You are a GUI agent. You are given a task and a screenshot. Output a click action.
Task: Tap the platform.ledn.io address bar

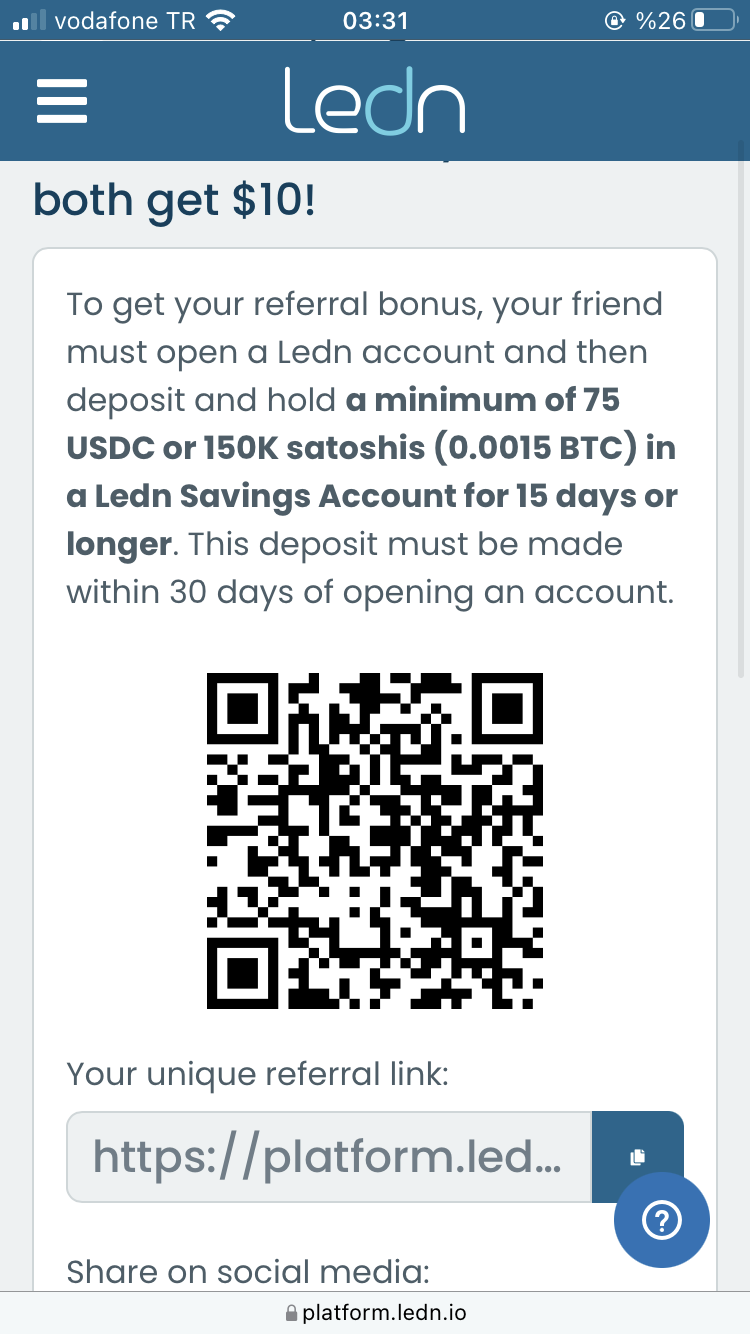coord(375,1312)
